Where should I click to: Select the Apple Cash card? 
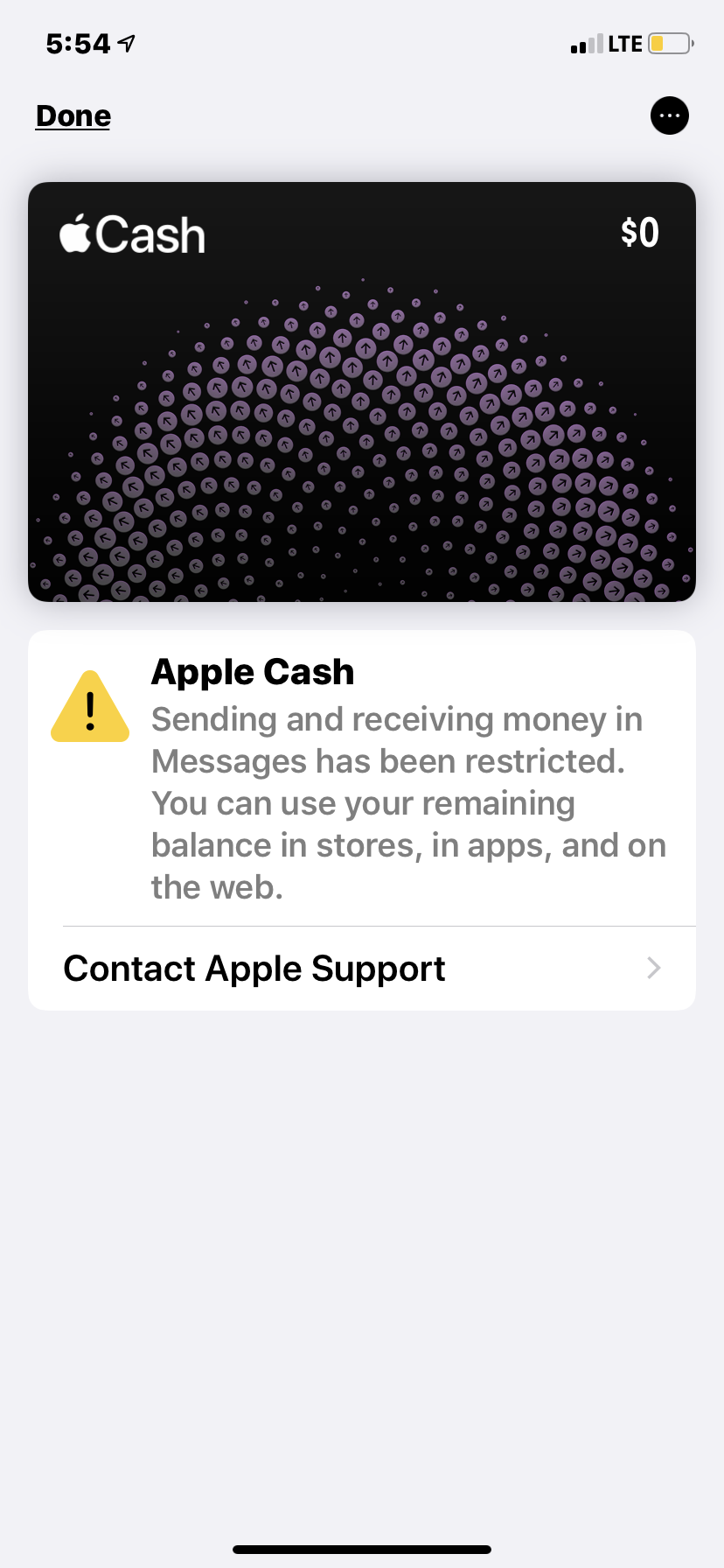point(362,391)
